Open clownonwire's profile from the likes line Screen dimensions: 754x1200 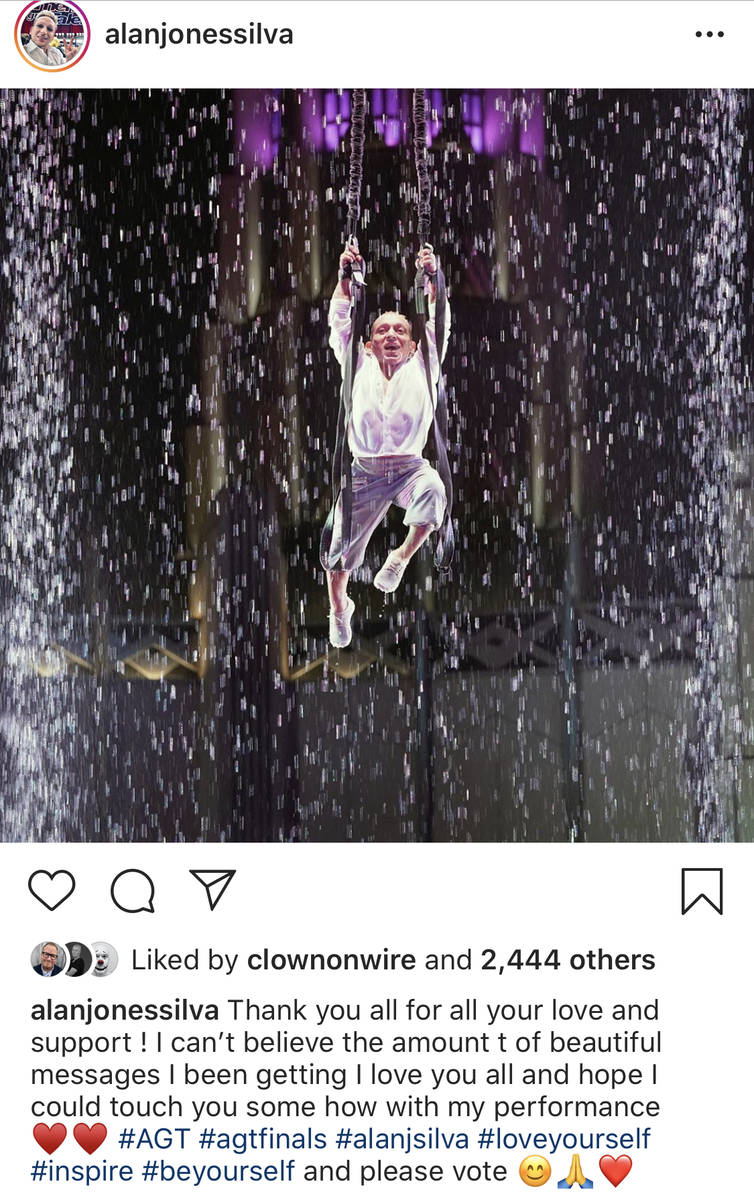coord(331,961)
